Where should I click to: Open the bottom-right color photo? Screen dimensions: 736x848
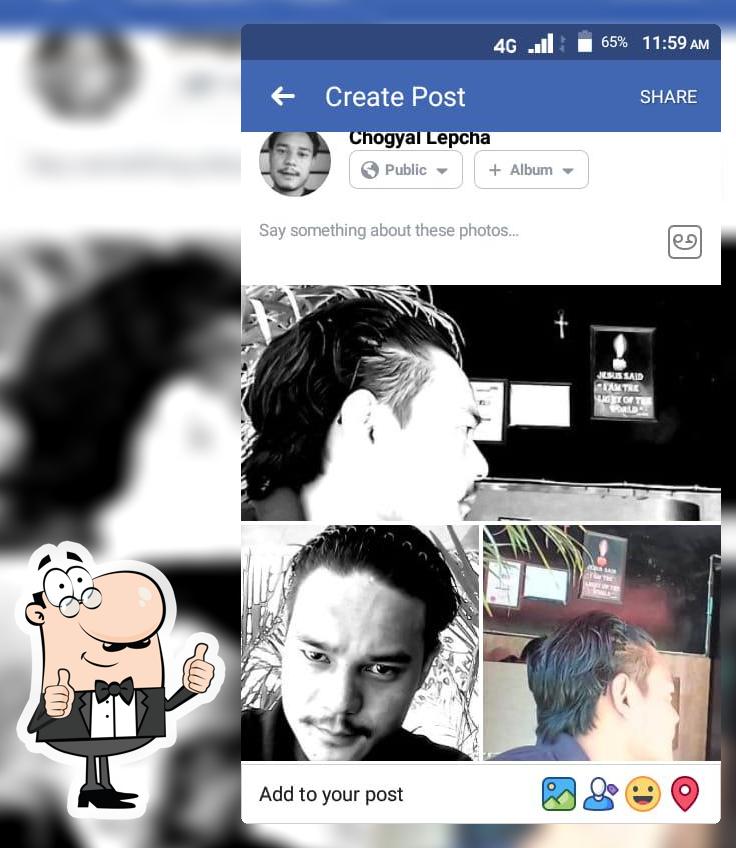click(601, 643)
